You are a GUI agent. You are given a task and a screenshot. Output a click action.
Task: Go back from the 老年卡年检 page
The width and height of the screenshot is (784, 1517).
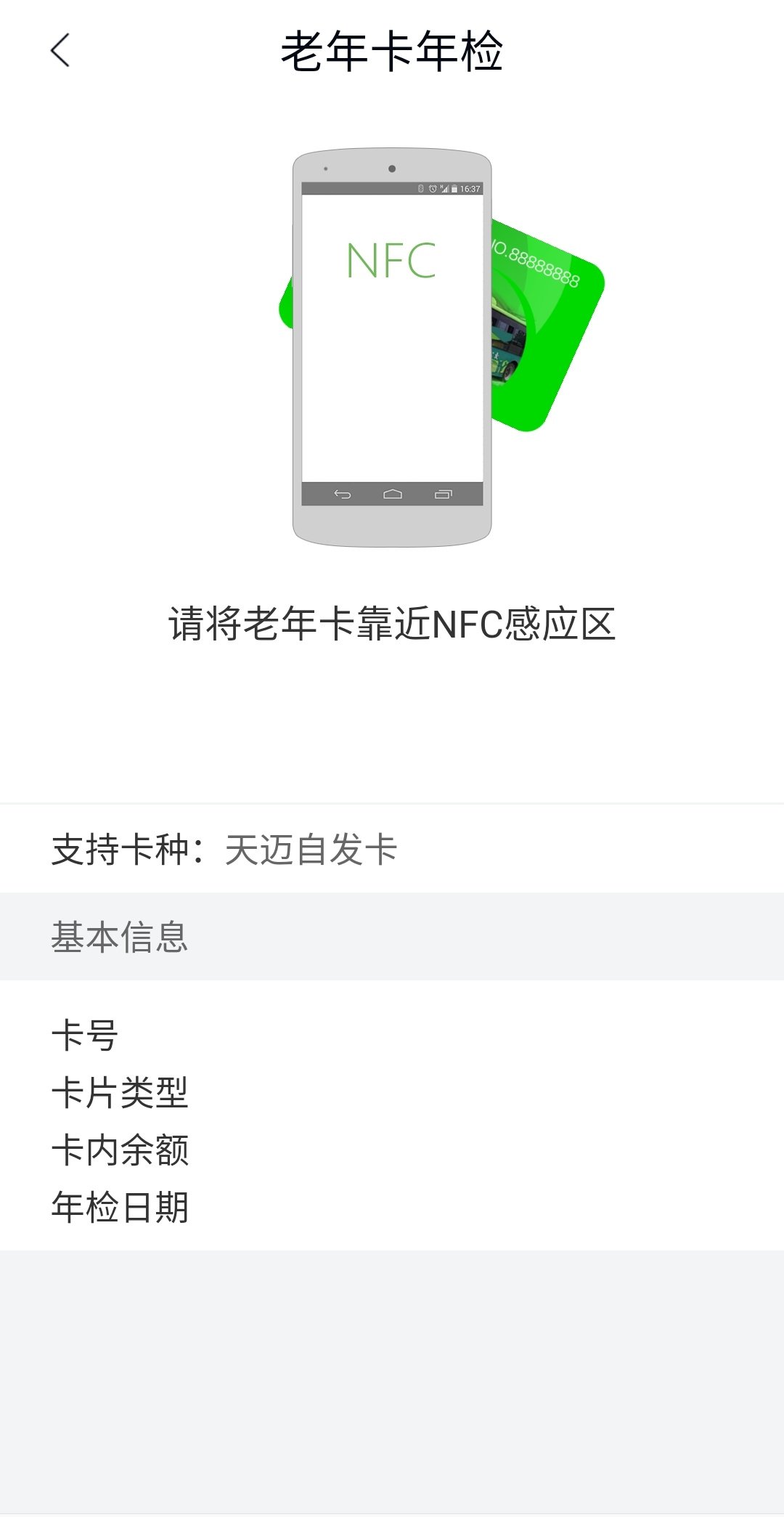60,51
